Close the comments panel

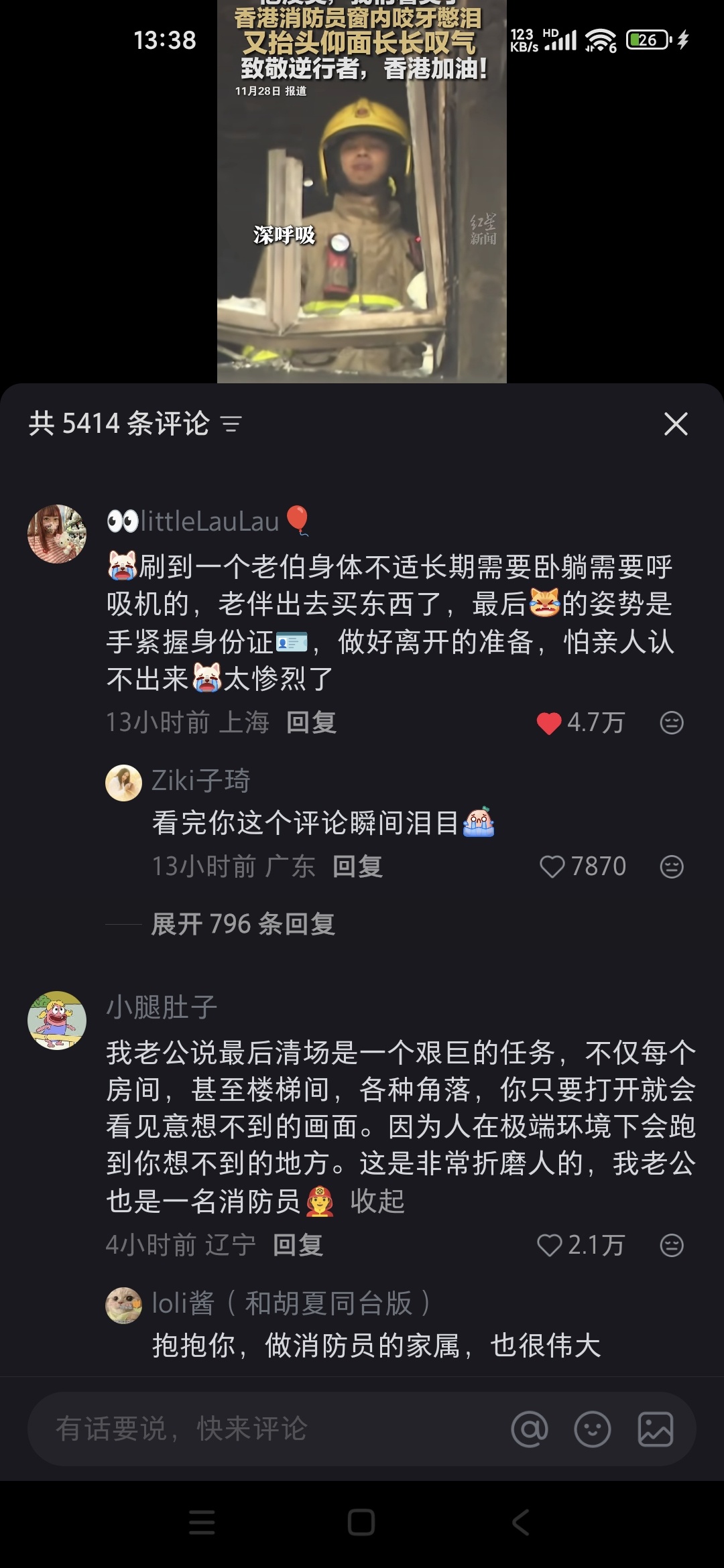[x=675, y=424]
